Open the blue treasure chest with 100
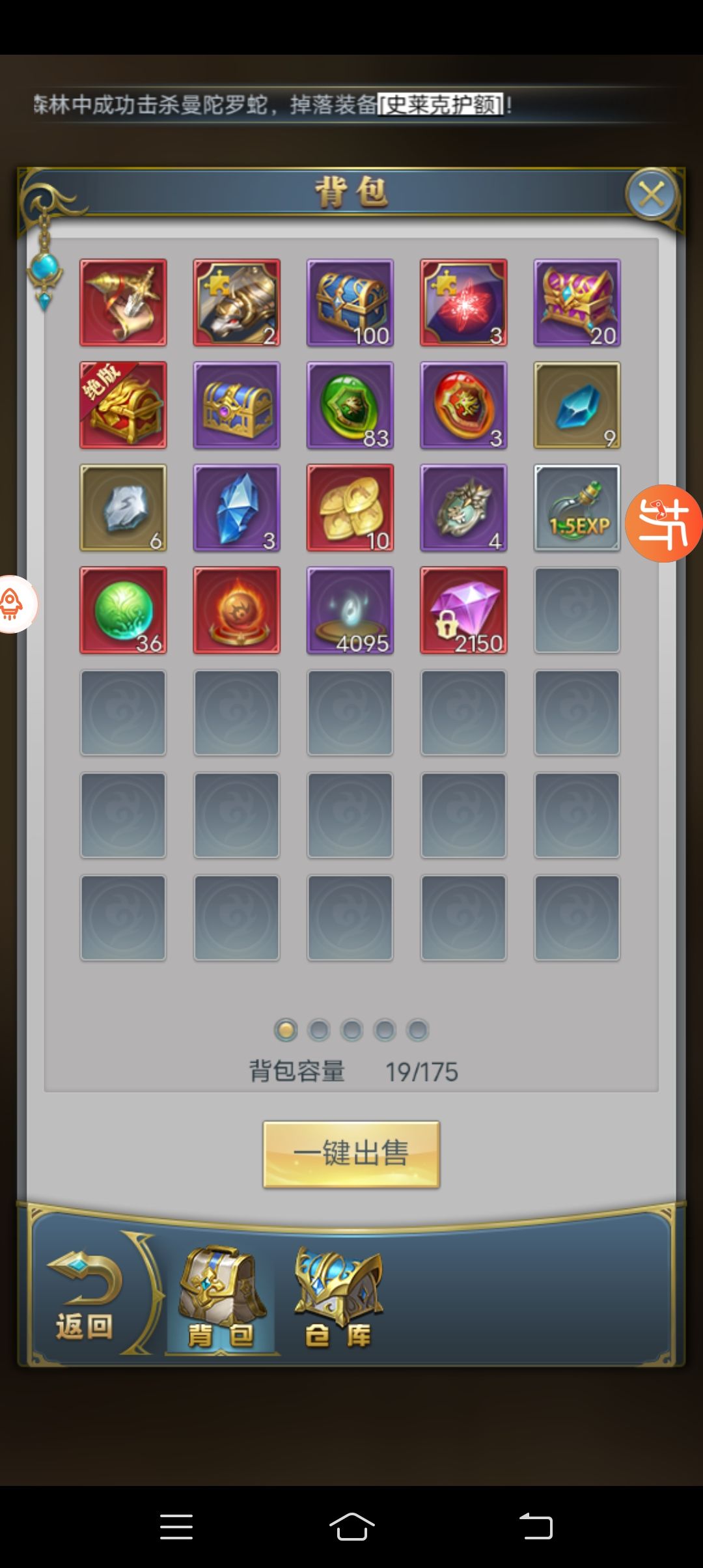Image resolution: width=703 pixels, height=1568 pixels. pyautogui.click(x=350, y=303)
